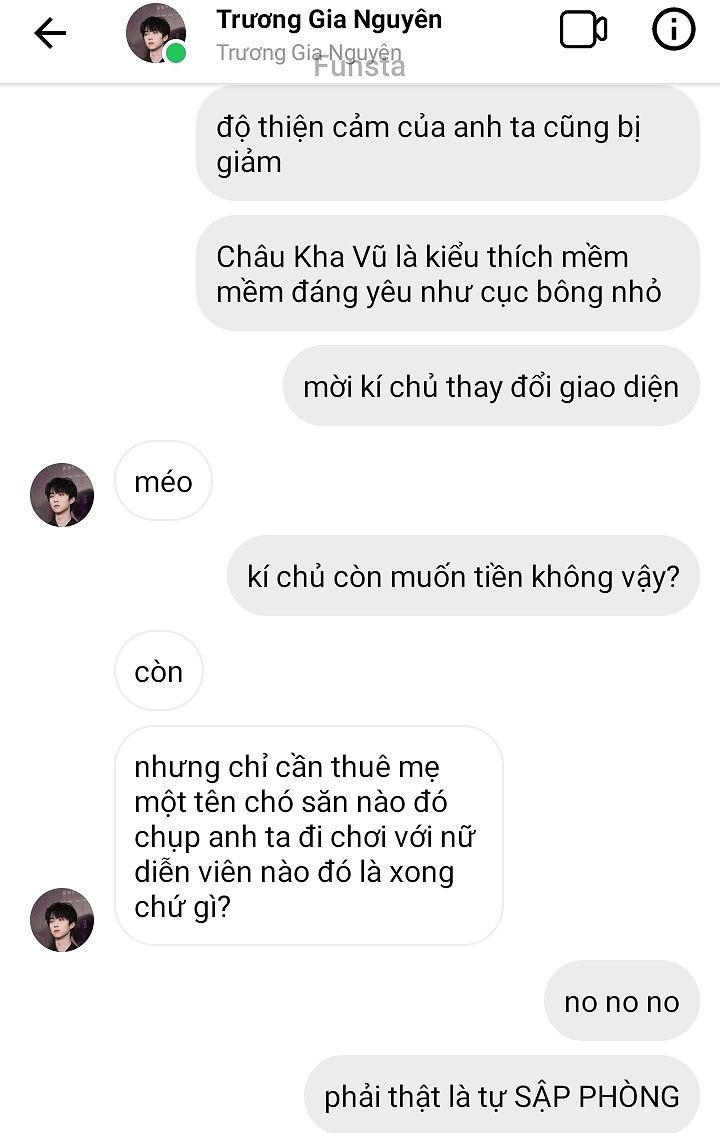Tap the avatar beside the "méo" message

coord(62,495)
